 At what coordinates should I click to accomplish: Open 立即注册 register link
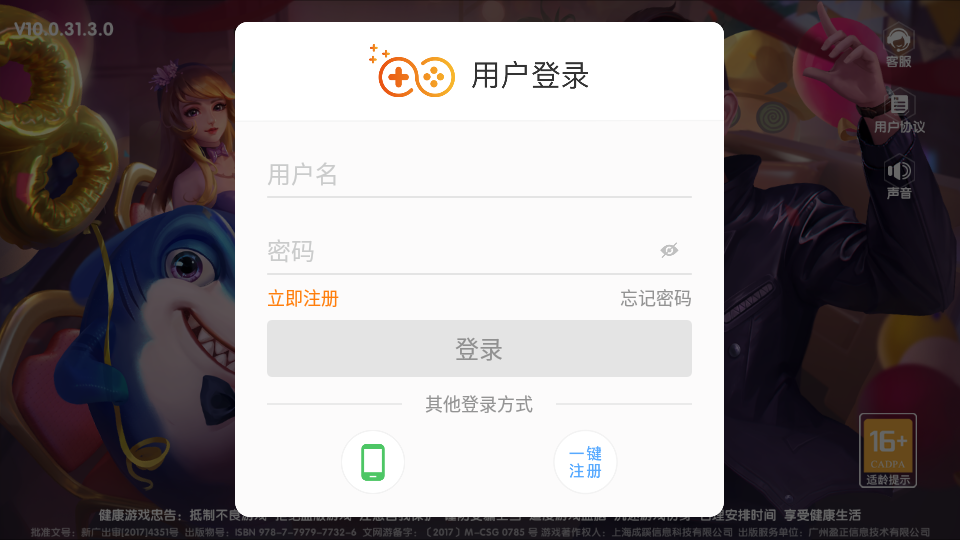(302, 299)
